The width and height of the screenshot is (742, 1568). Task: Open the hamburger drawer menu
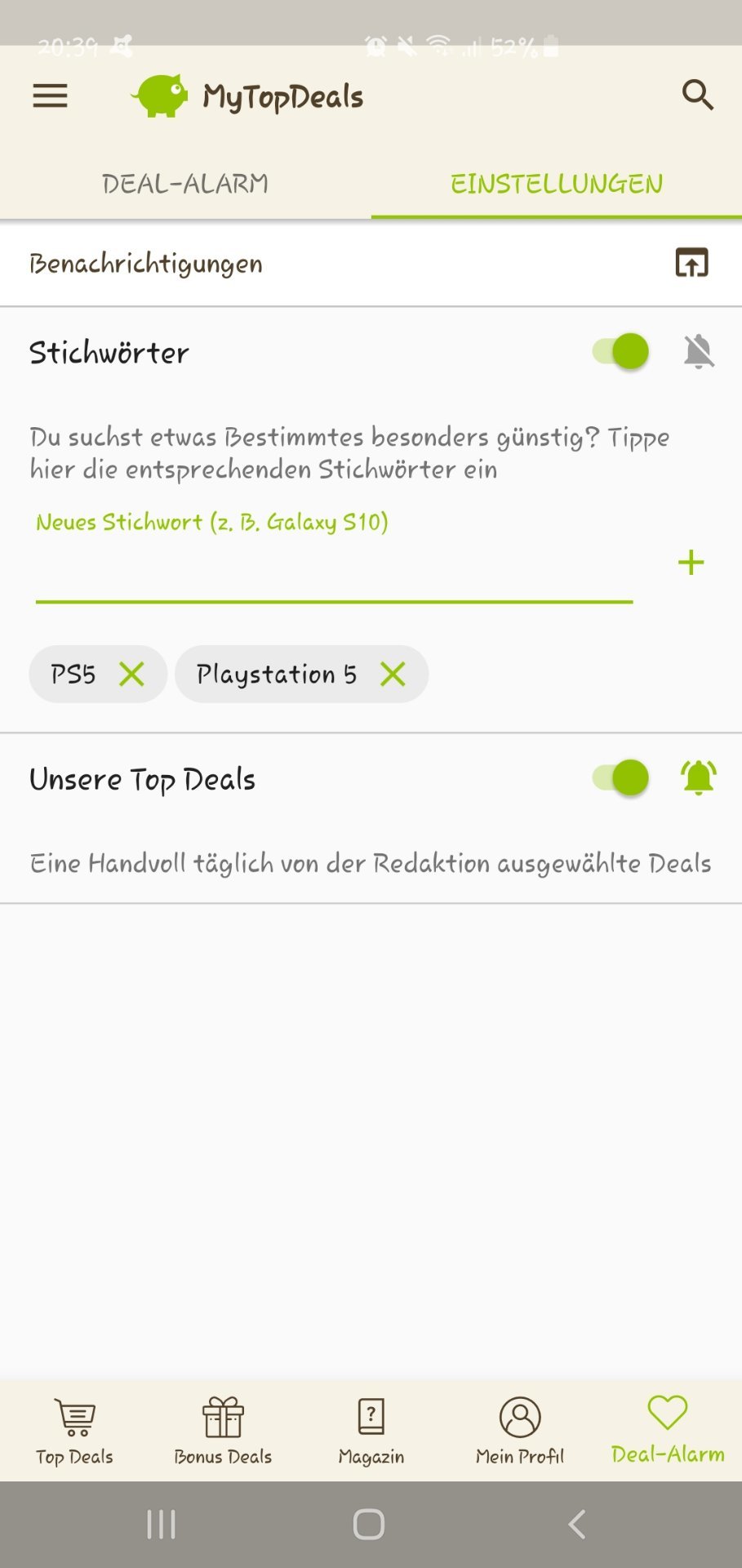pos(50,96)
